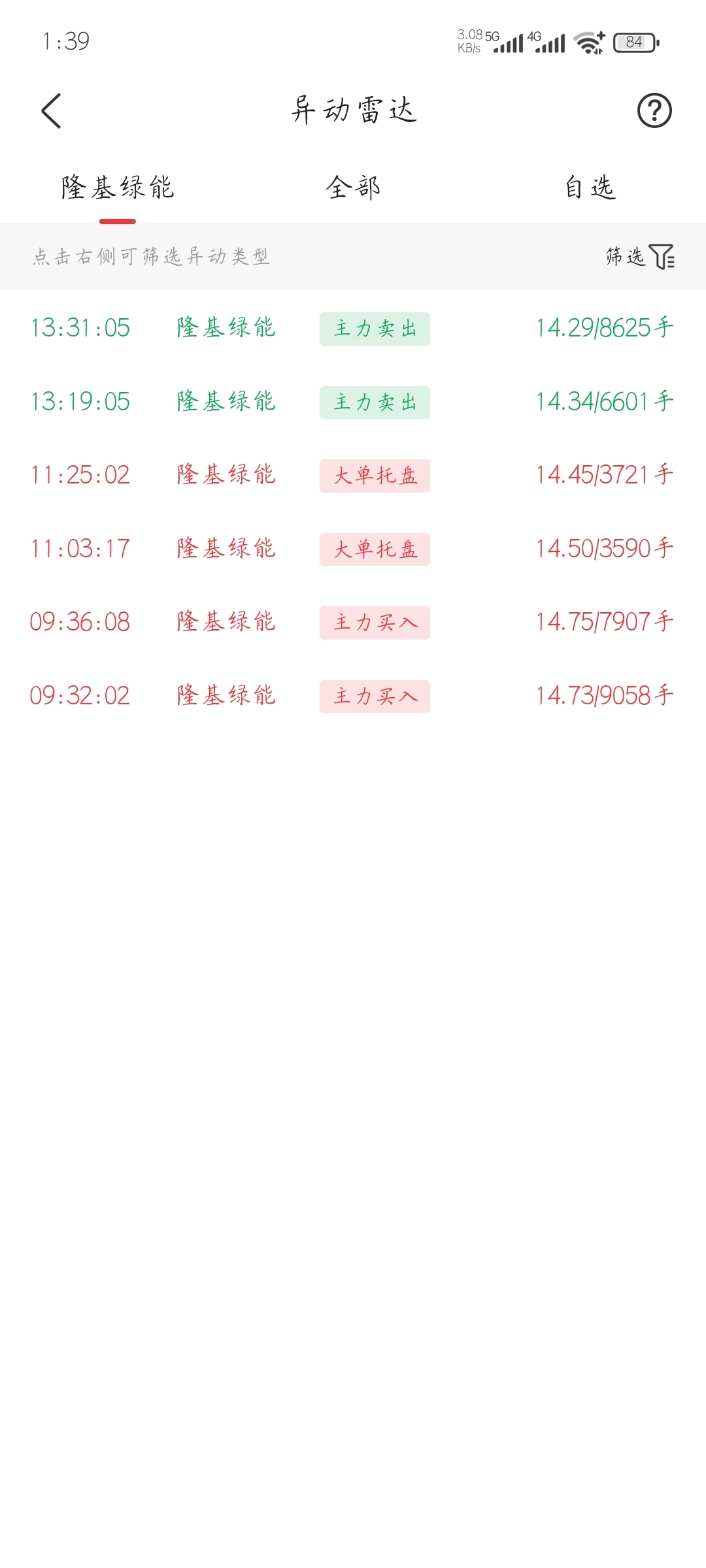The height and width of the screenshot is (1568, 706).
Task: Switch to the 自选 tab
Action: 590,188
